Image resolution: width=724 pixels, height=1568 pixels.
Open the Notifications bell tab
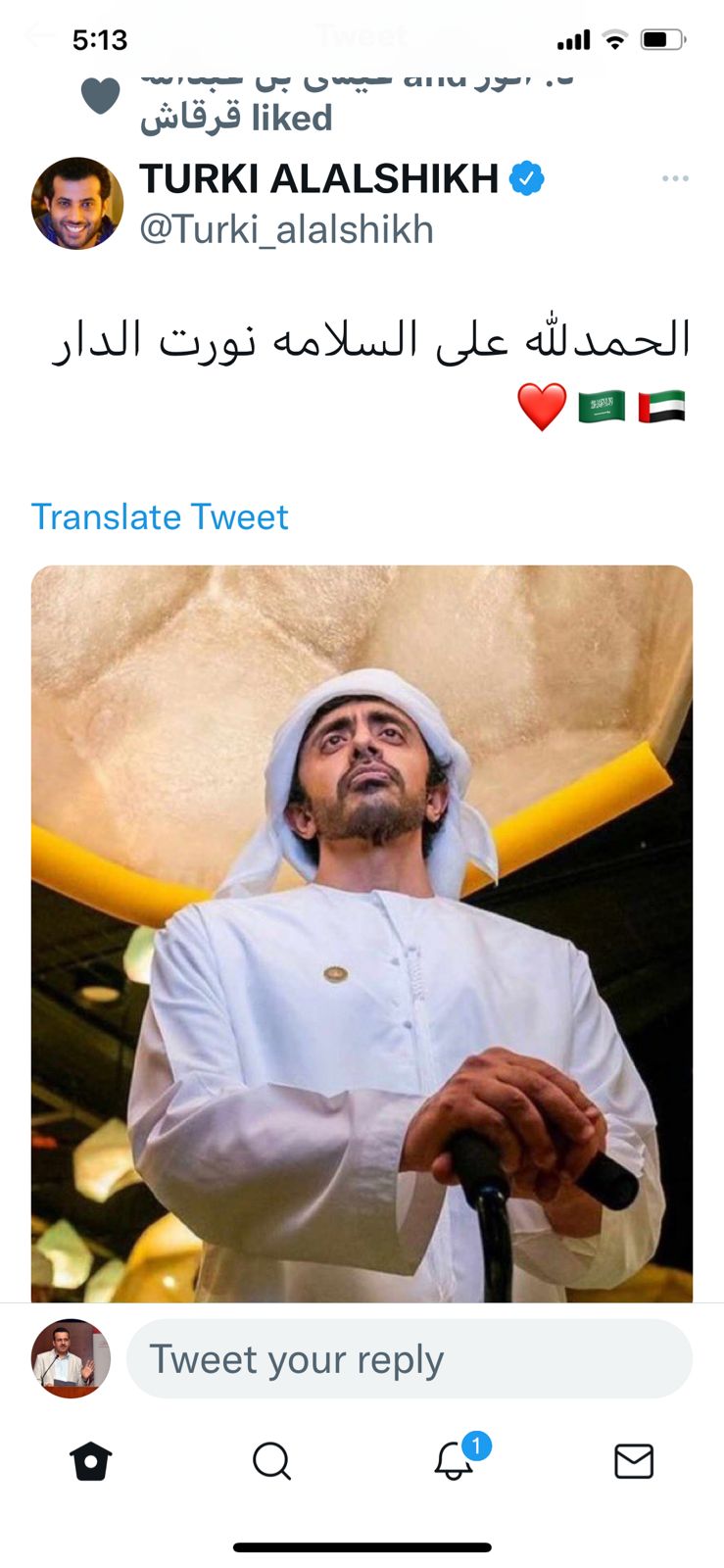point(455,1461)
